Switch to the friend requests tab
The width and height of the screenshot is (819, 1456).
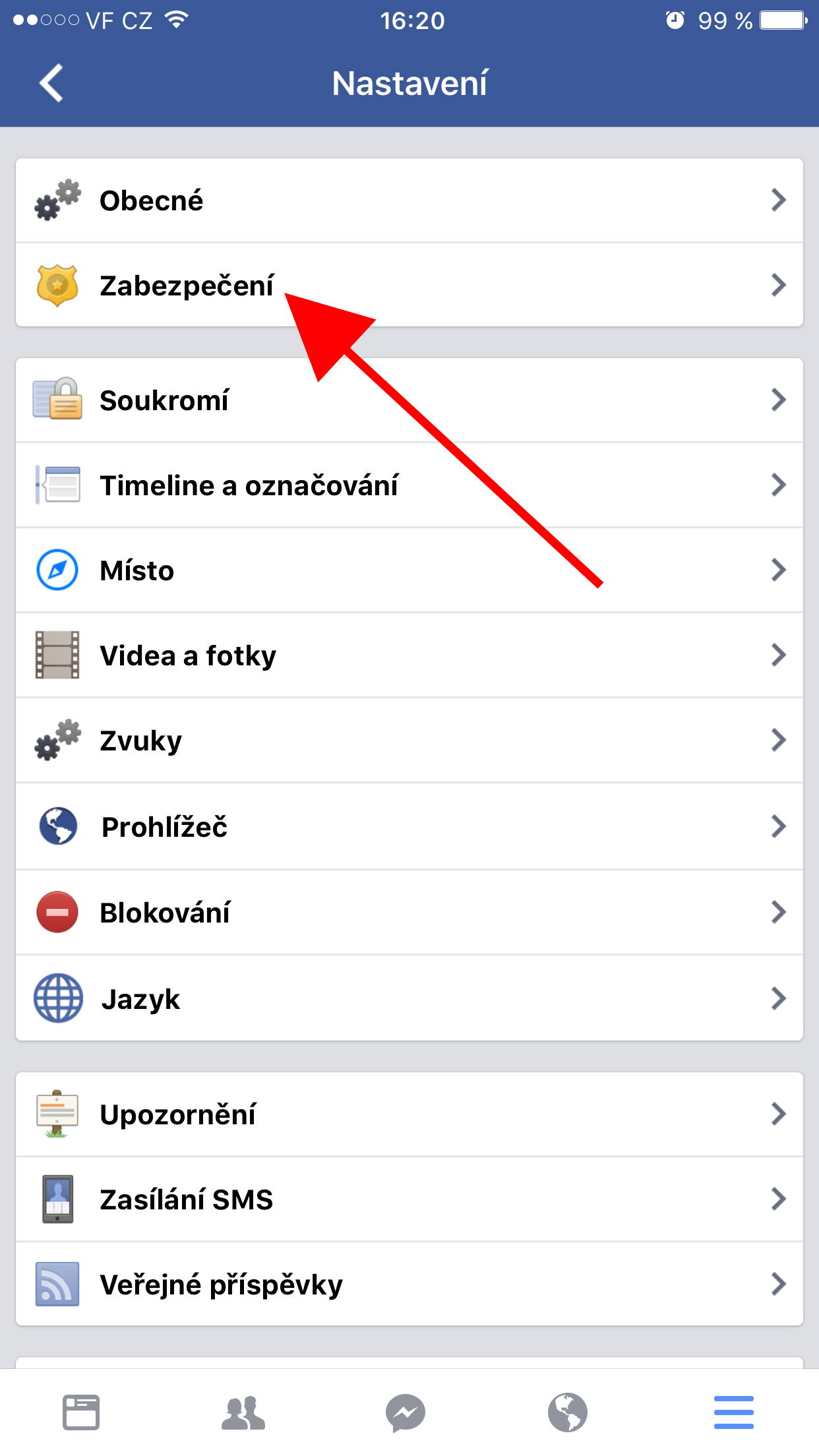pos(243,1412)
